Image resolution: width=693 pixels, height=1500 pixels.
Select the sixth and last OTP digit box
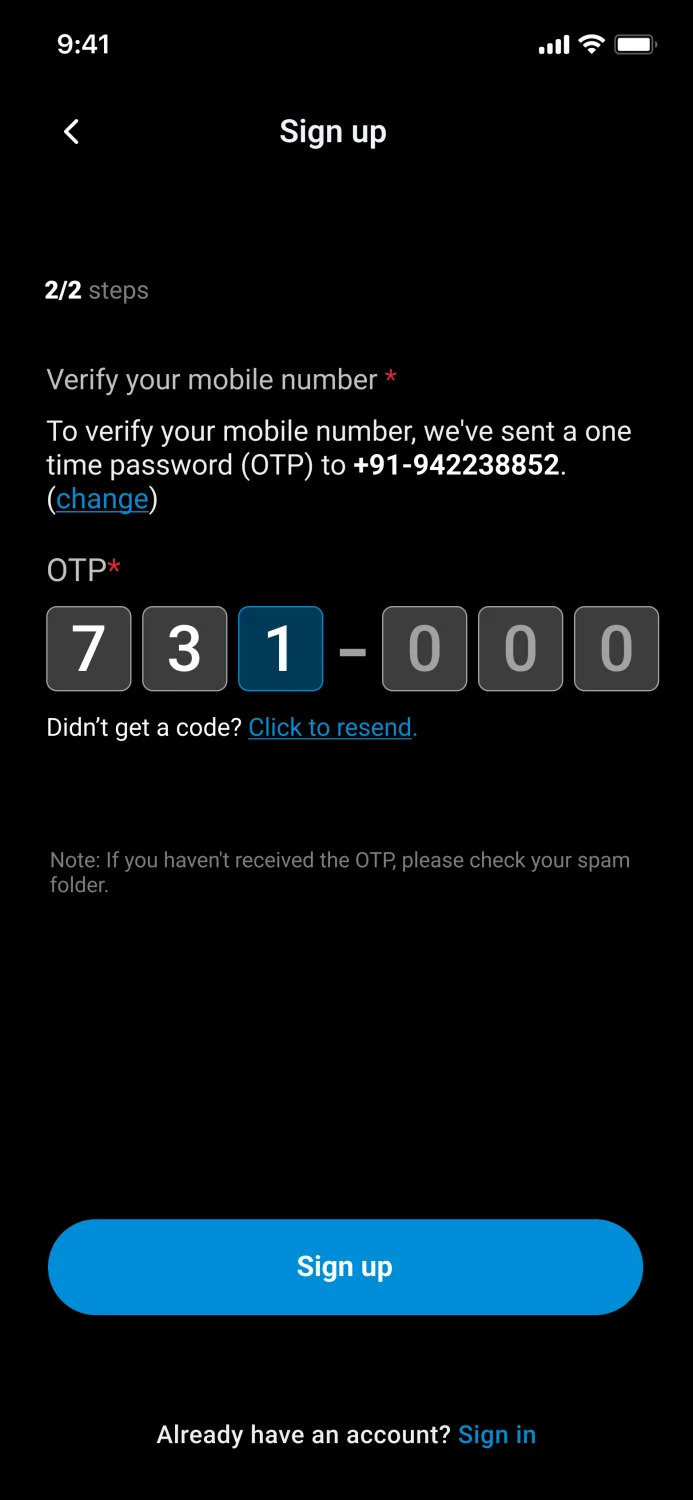click(x=616, y=649)
